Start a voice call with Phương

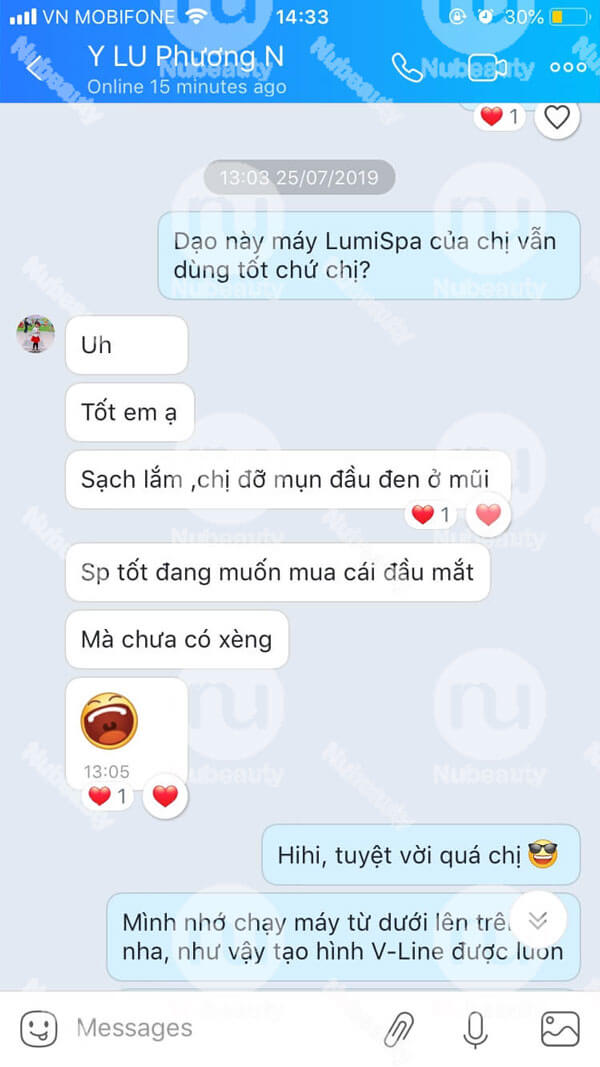click(x=407, y=67)
